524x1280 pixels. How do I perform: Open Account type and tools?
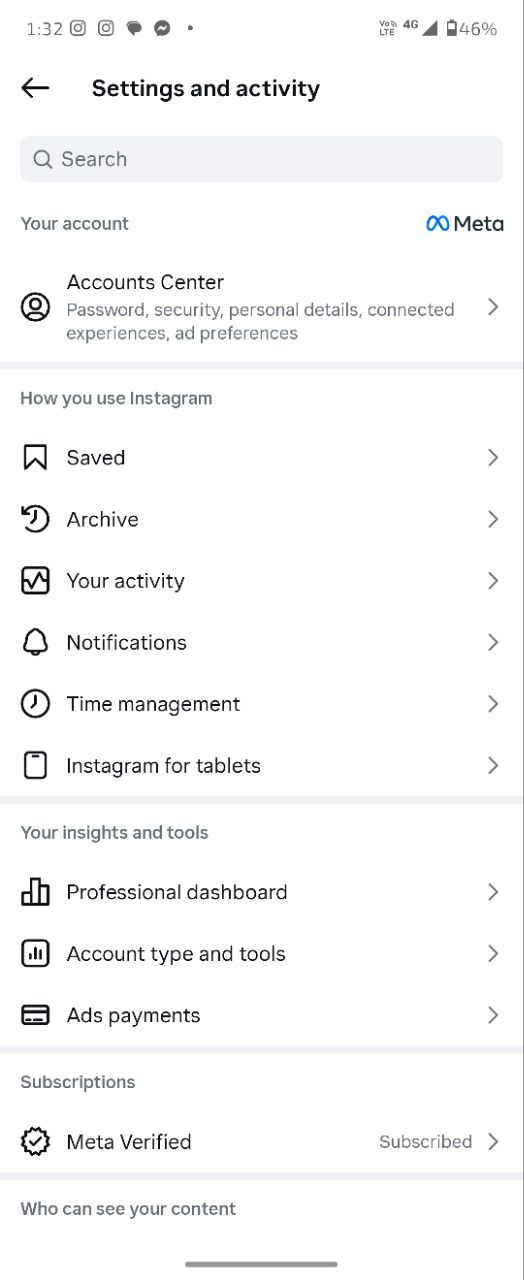(262, 954)
